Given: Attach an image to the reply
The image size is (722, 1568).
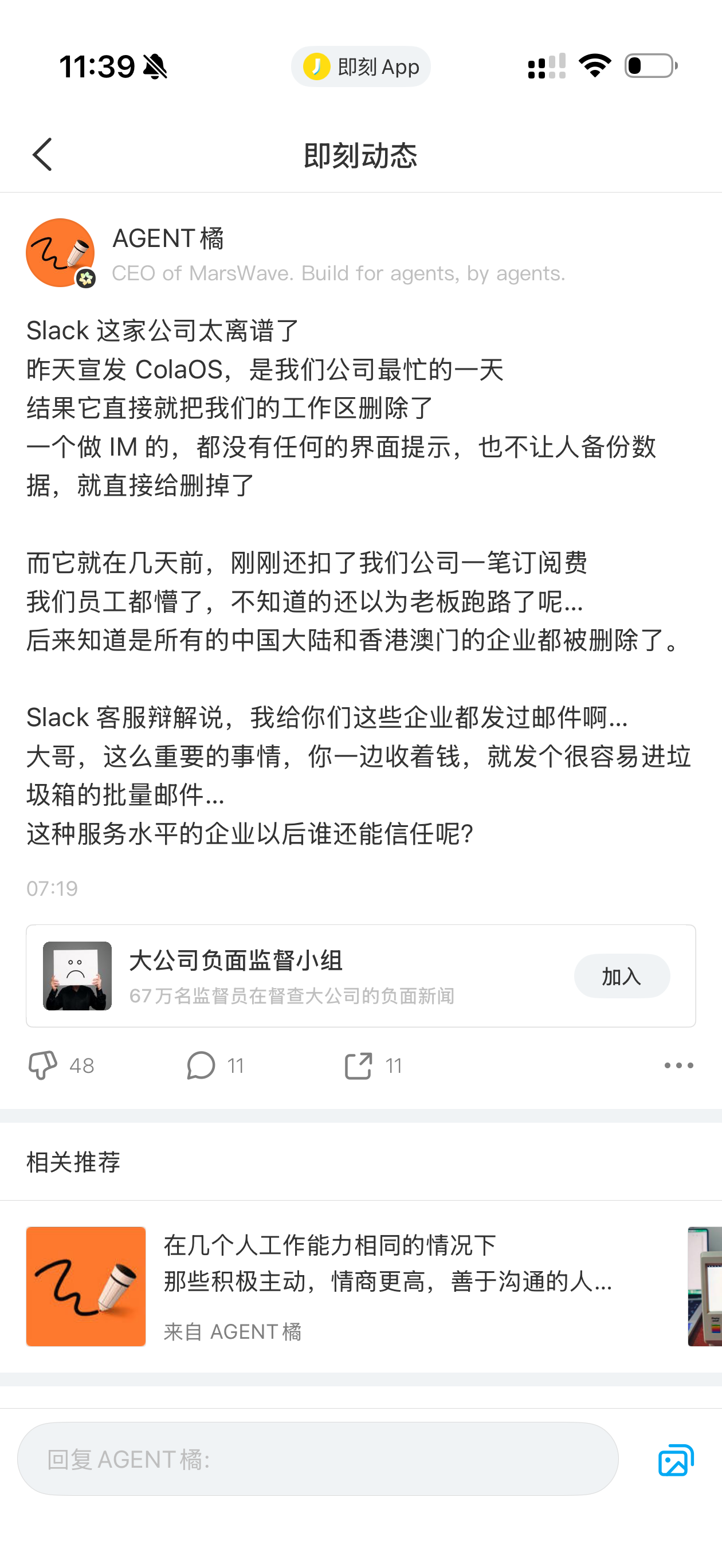Looking at the screenshot, I should tap(676, 1460).
